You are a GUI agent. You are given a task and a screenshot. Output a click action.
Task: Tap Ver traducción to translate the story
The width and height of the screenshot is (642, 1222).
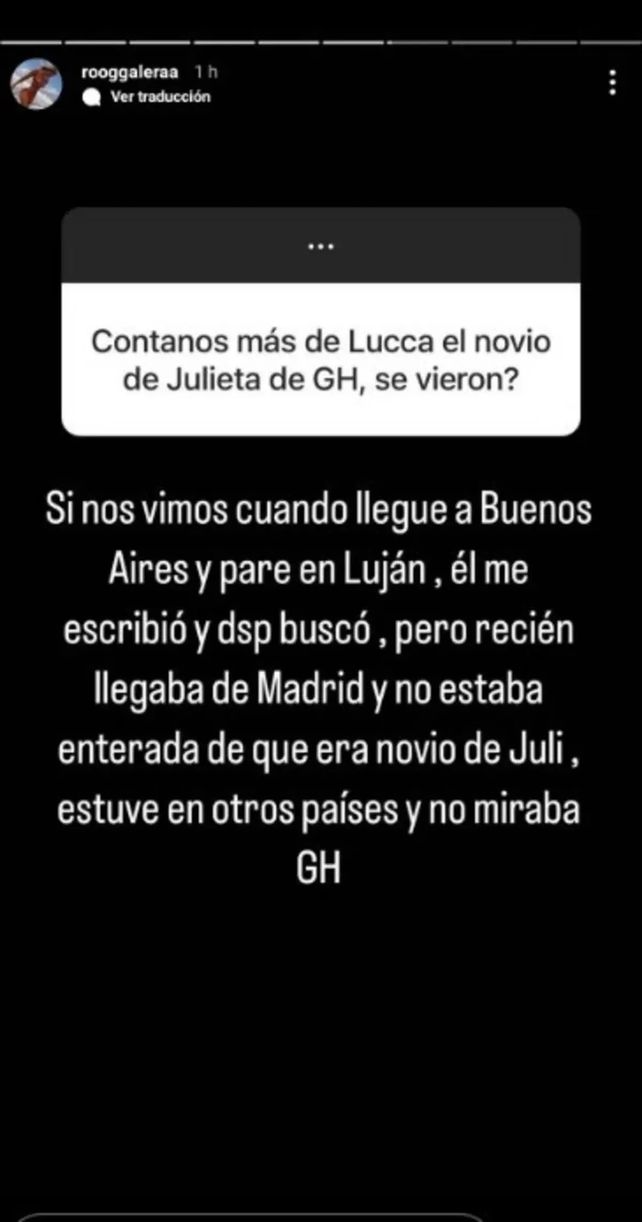click(158, 97)
